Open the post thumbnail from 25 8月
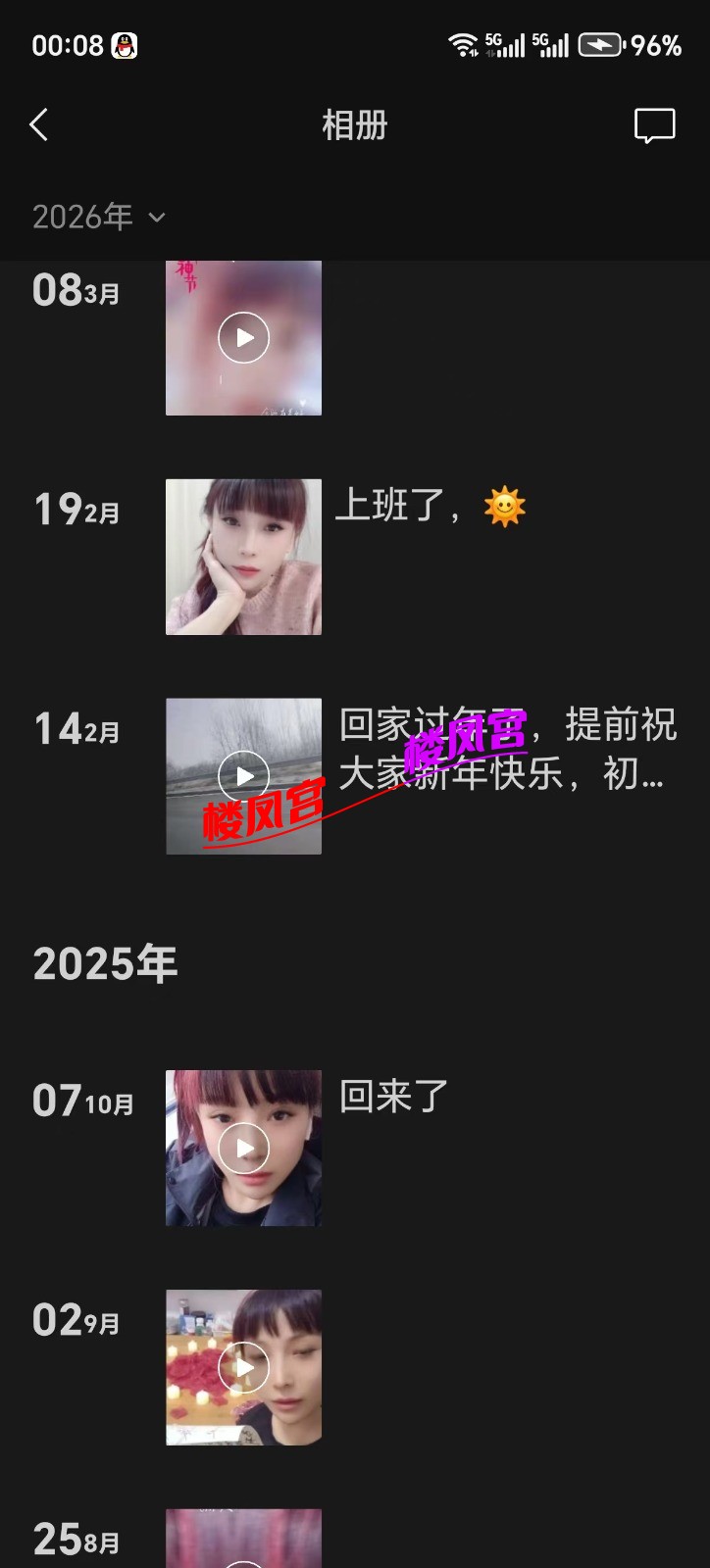 point(243,1539)
